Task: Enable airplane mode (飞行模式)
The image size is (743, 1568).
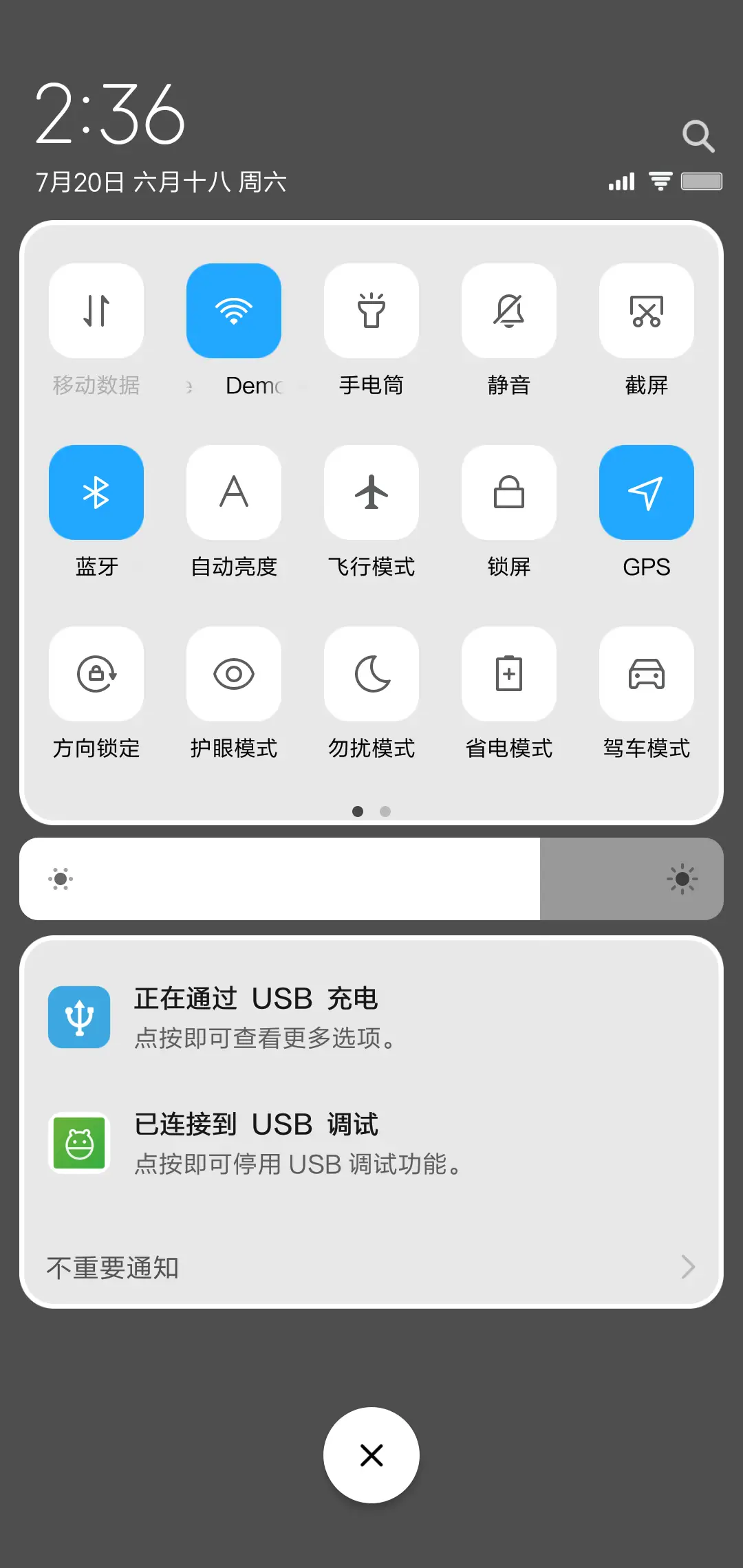Action: (x=371, y=492)
